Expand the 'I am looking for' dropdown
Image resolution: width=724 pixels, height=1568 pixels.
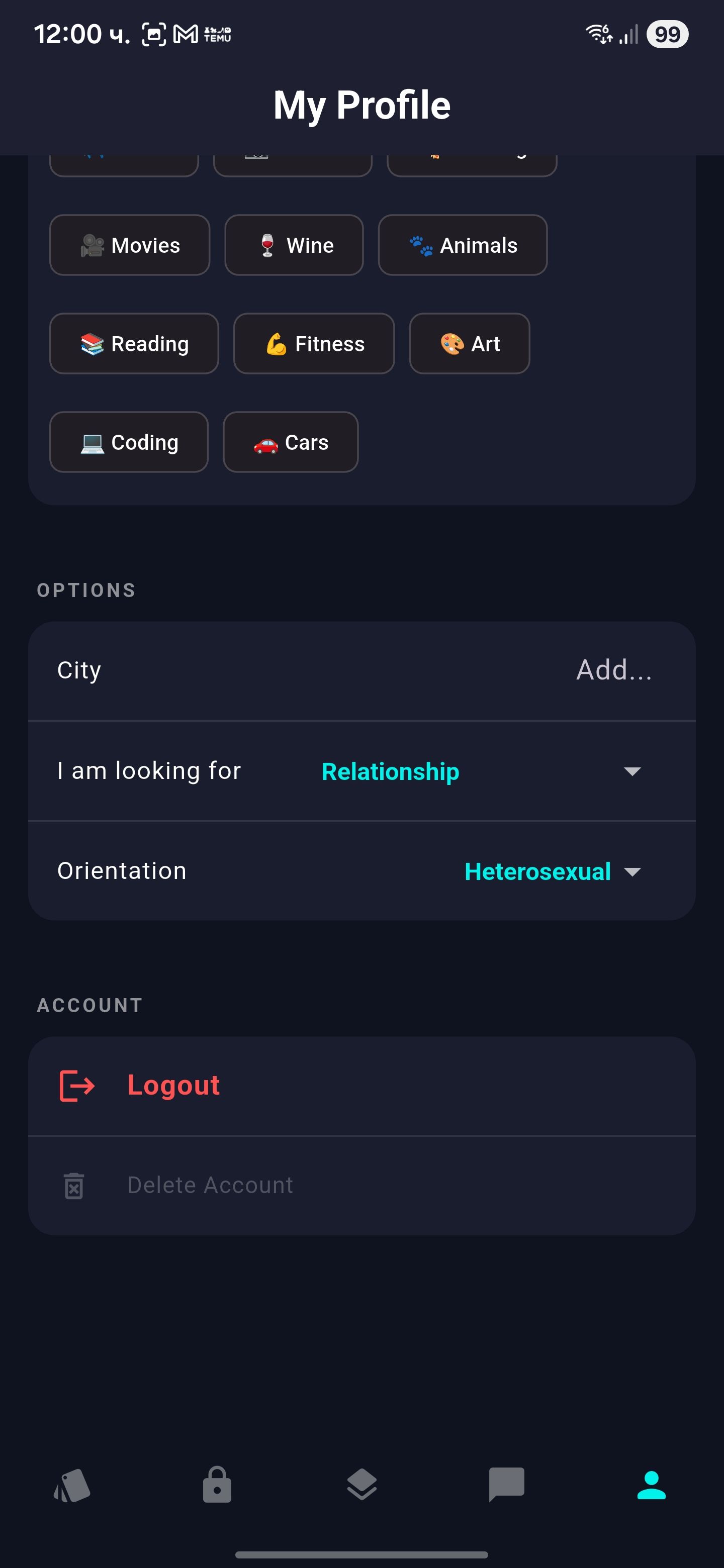coord(481,771)
